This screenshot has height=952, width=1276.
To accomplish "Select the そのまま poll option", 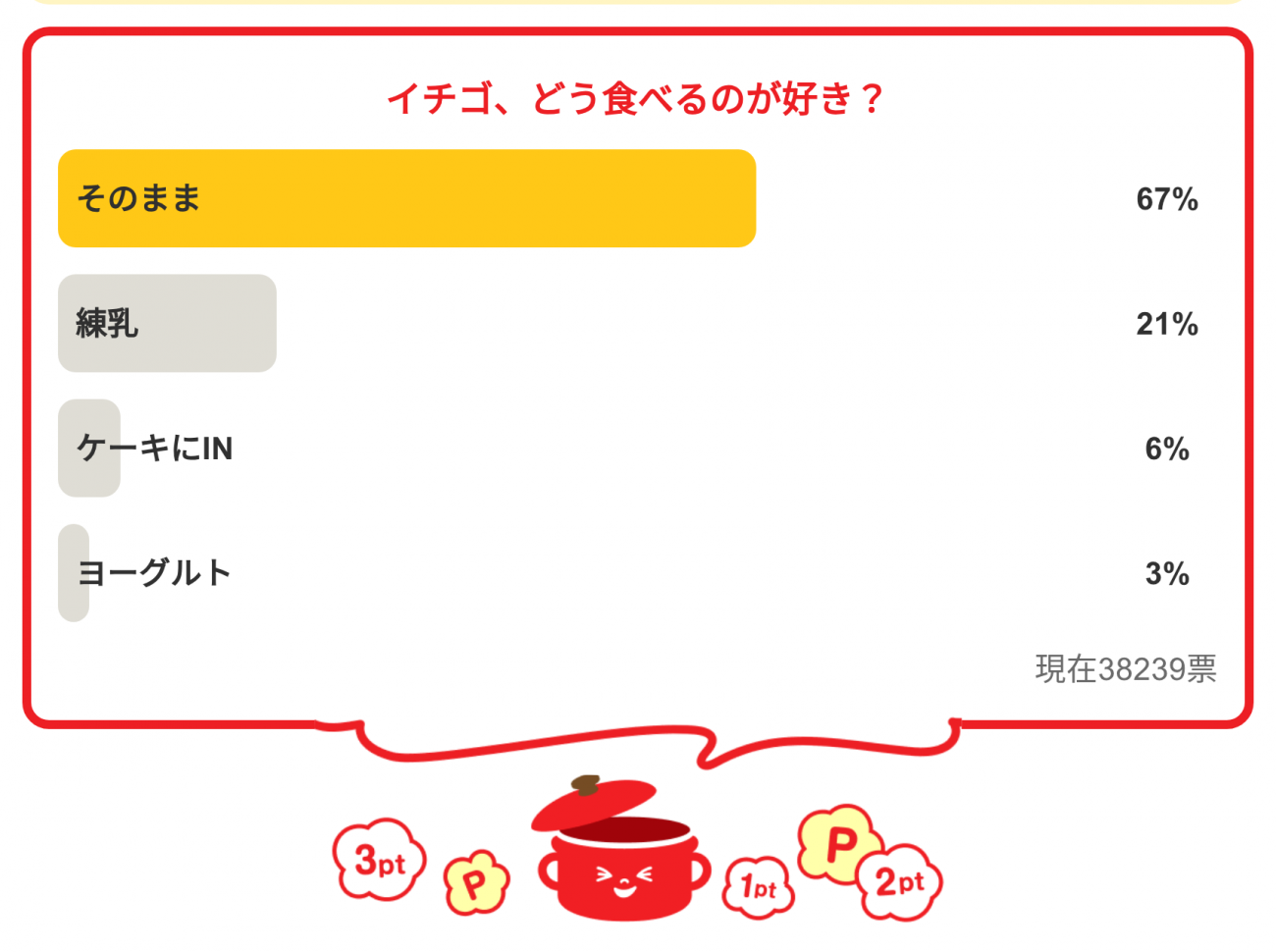I will pos(406,198).
